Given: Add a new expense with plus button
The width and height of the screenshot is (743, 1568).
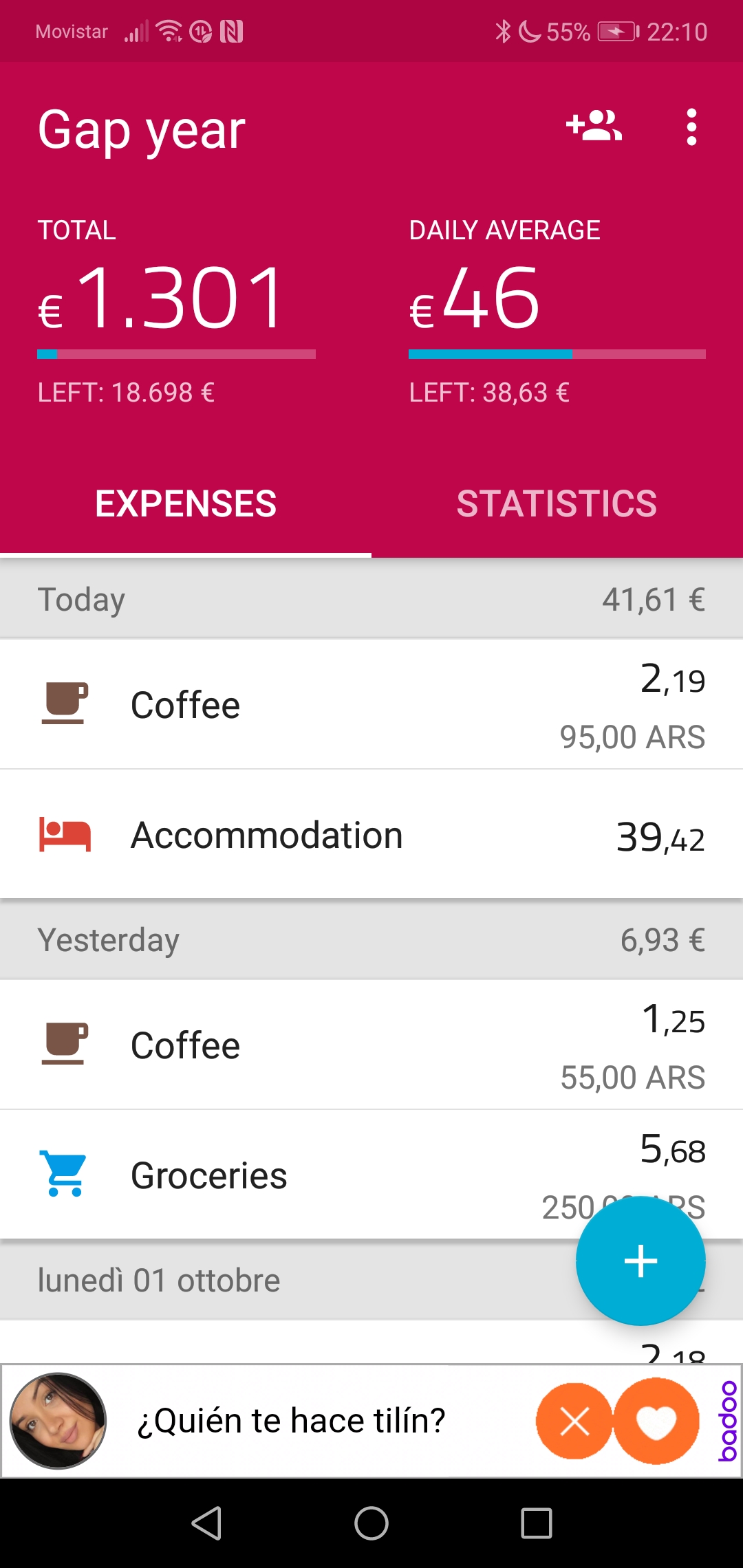Looking at the screenshot, I should click(640, 1261).
